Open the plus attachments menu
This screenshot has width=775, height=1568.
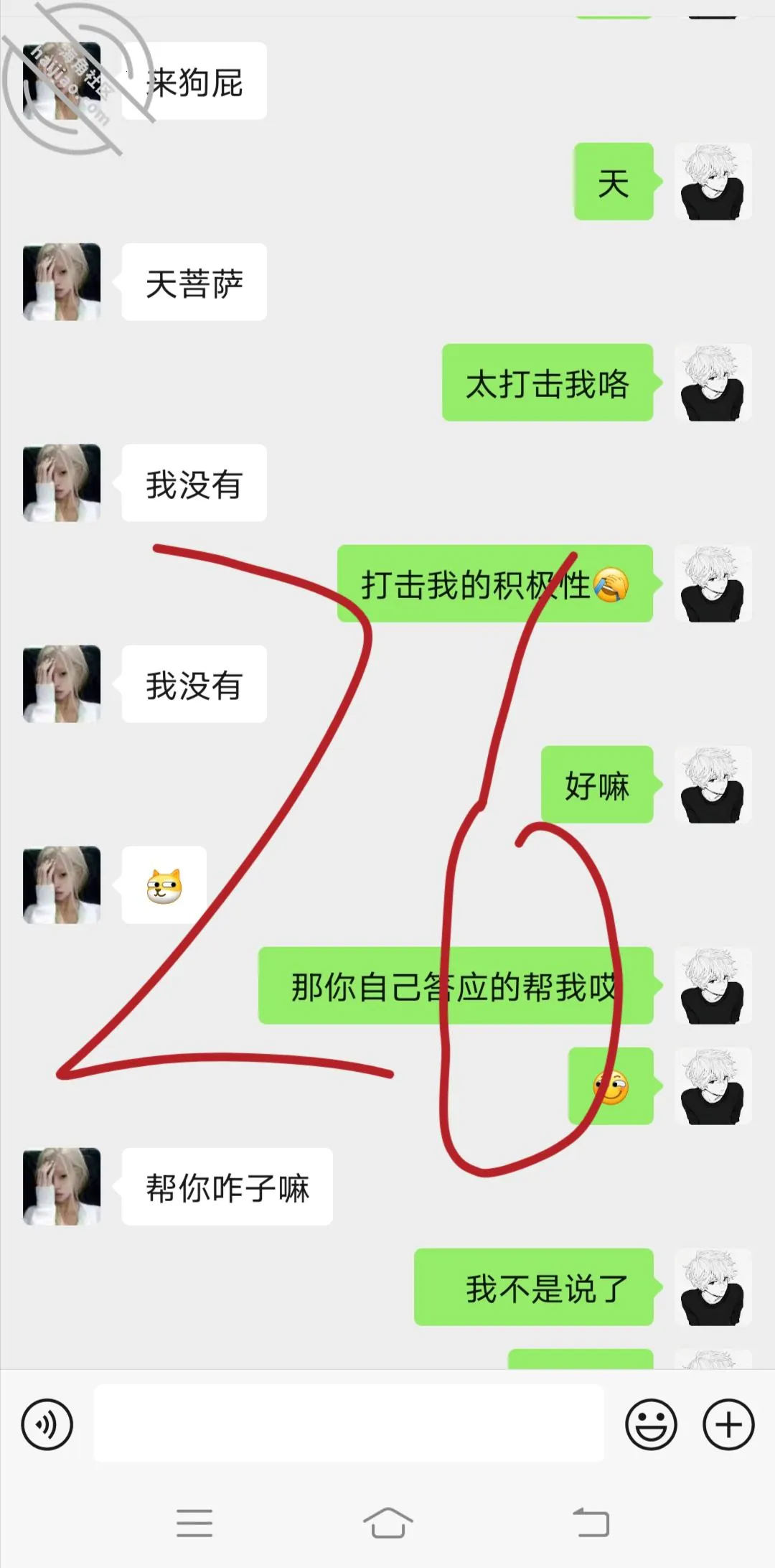pyautogui.click(x=728, y=1424)
